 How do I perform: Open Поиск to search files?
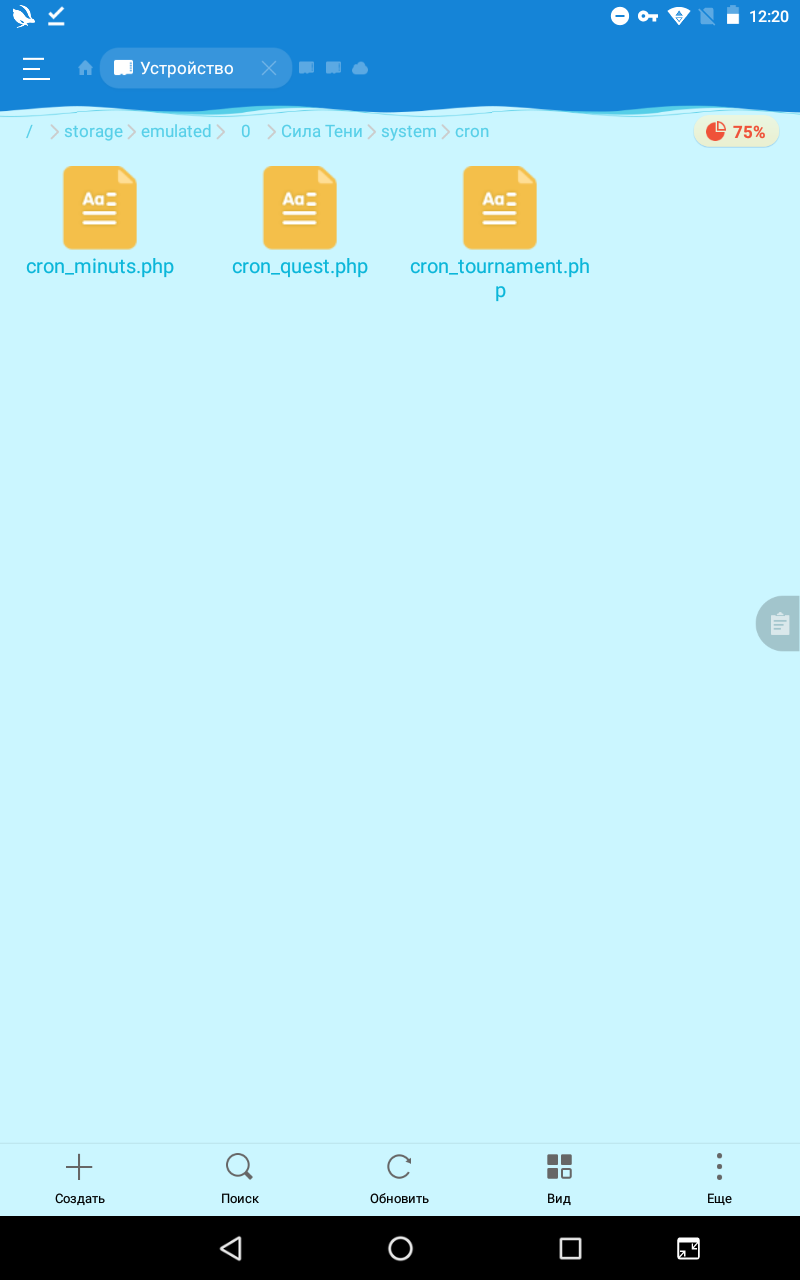(239, 1178)
